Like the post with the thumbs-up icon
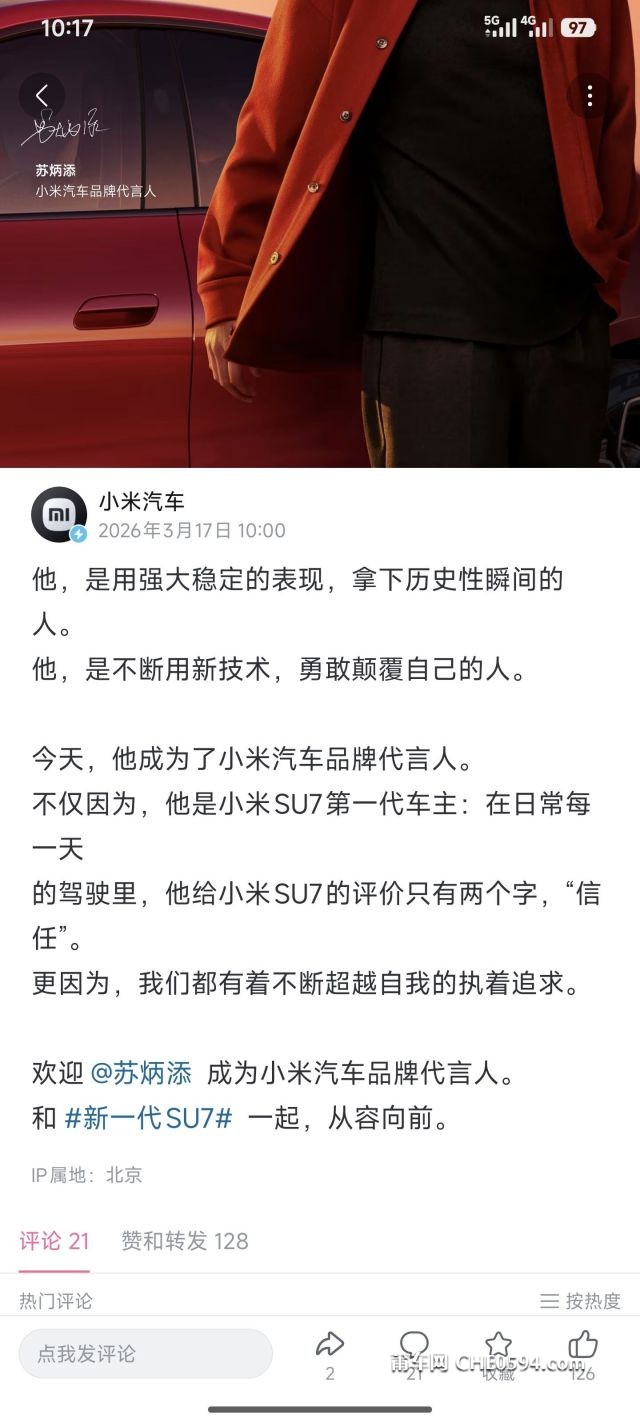This screenshot has height=1422, width=640. coord(582,1346)
